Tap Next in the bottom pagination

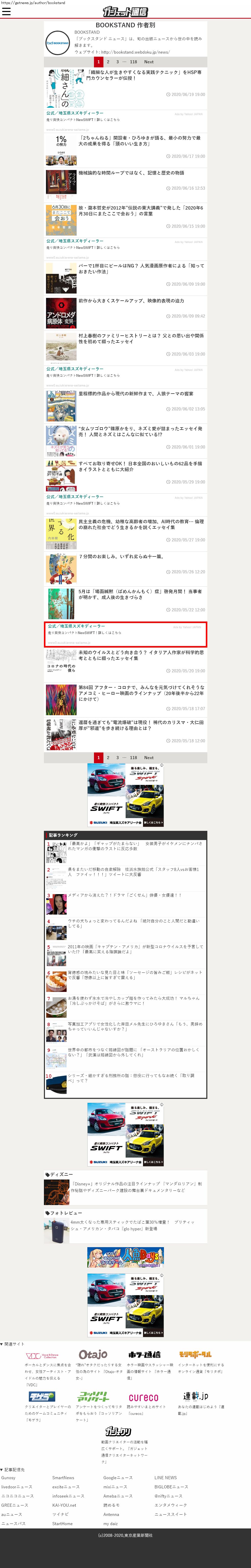149,758
